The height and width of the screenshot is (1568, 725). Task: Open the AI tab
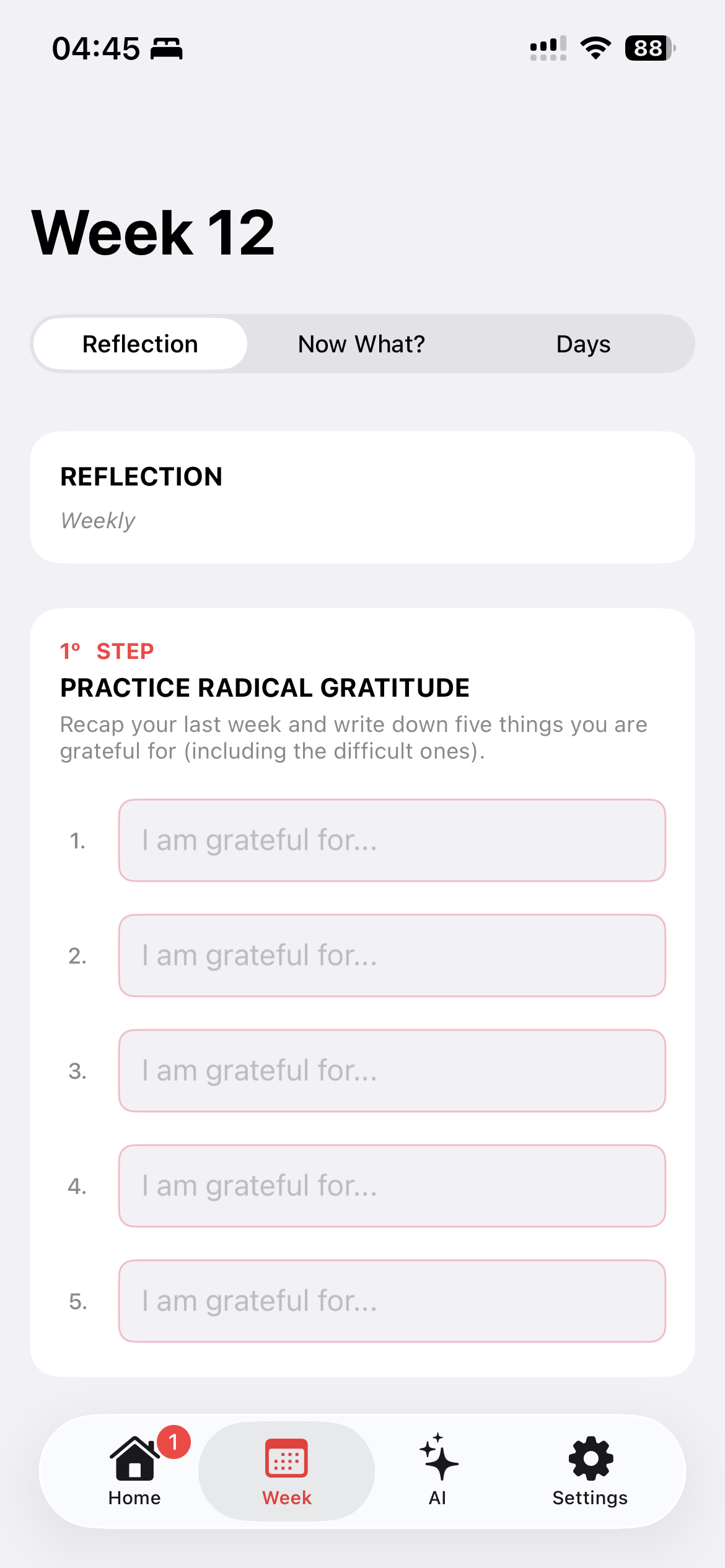pyautogui.click(x=438, y=1471)
